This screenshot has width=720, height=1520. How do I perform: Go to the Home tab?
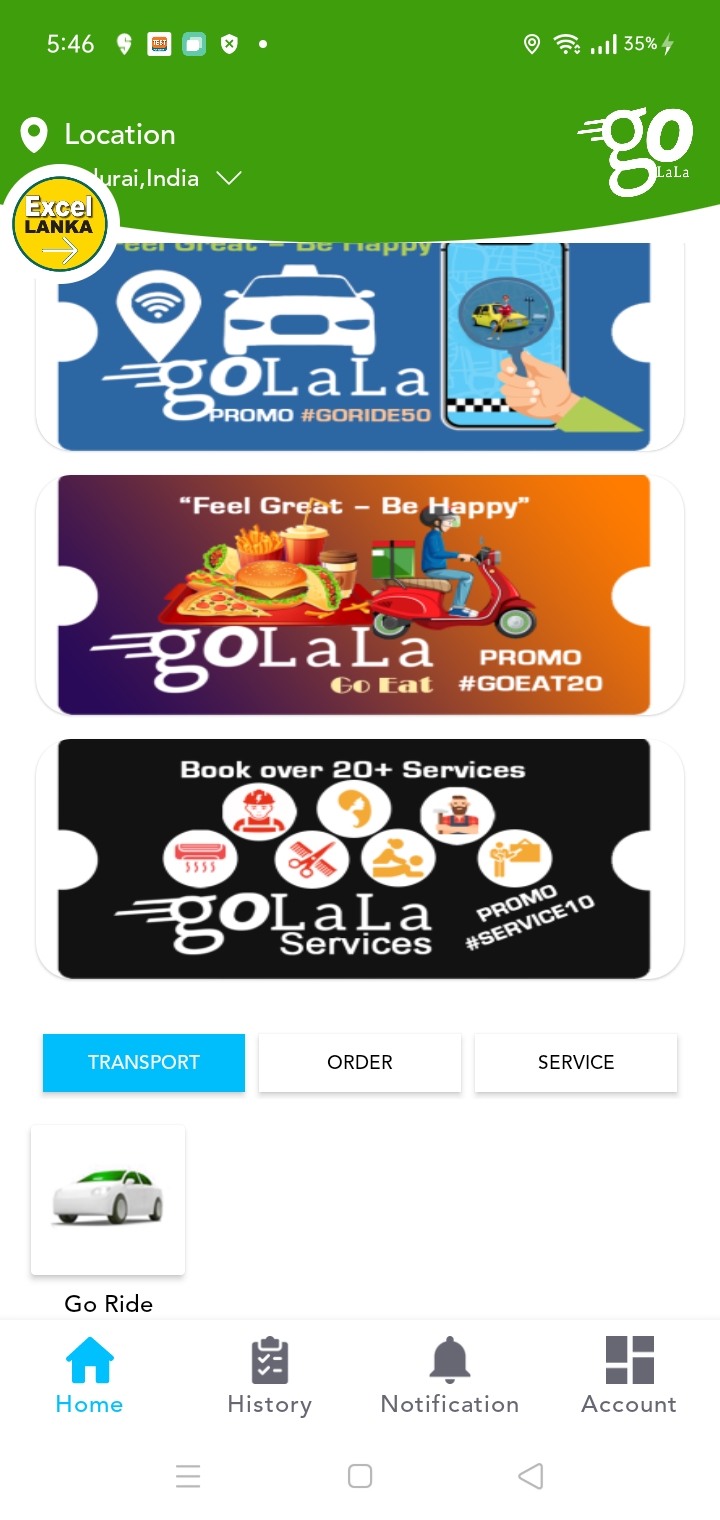click(90, 1376)
